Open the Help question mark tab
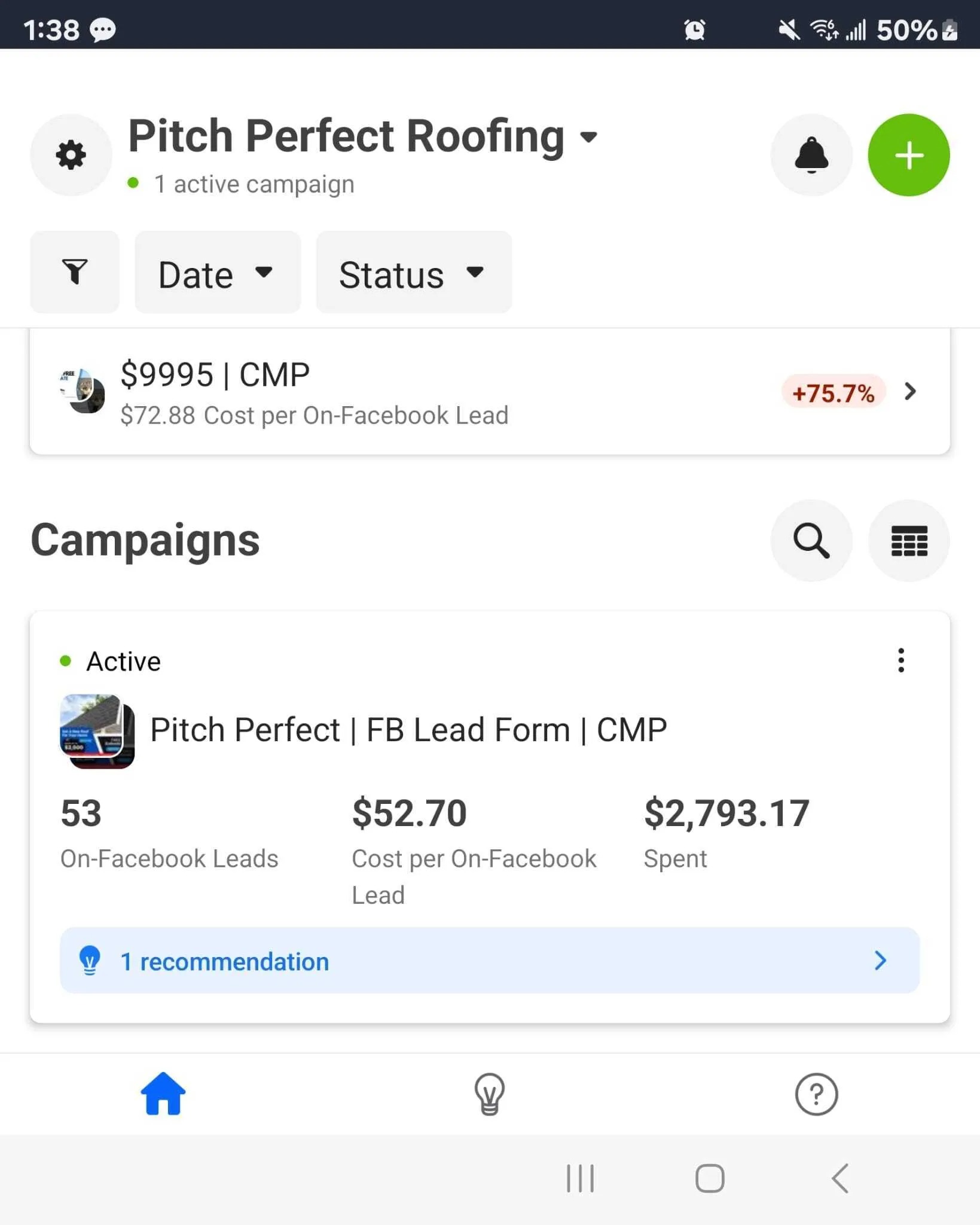 816,1094
